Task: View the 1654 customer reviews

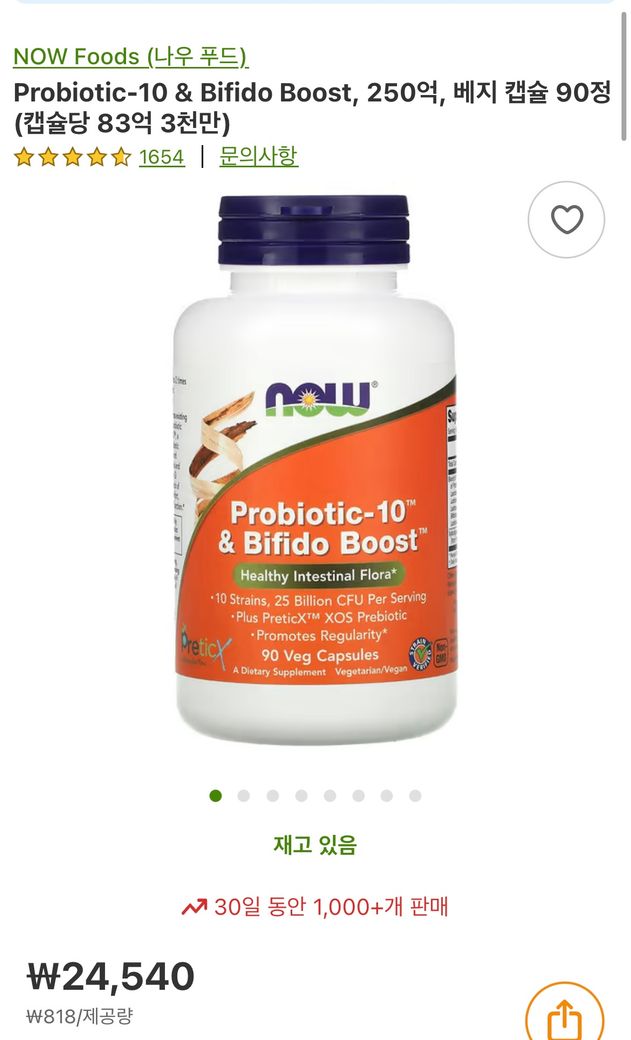Action: [x=161, y=157]
